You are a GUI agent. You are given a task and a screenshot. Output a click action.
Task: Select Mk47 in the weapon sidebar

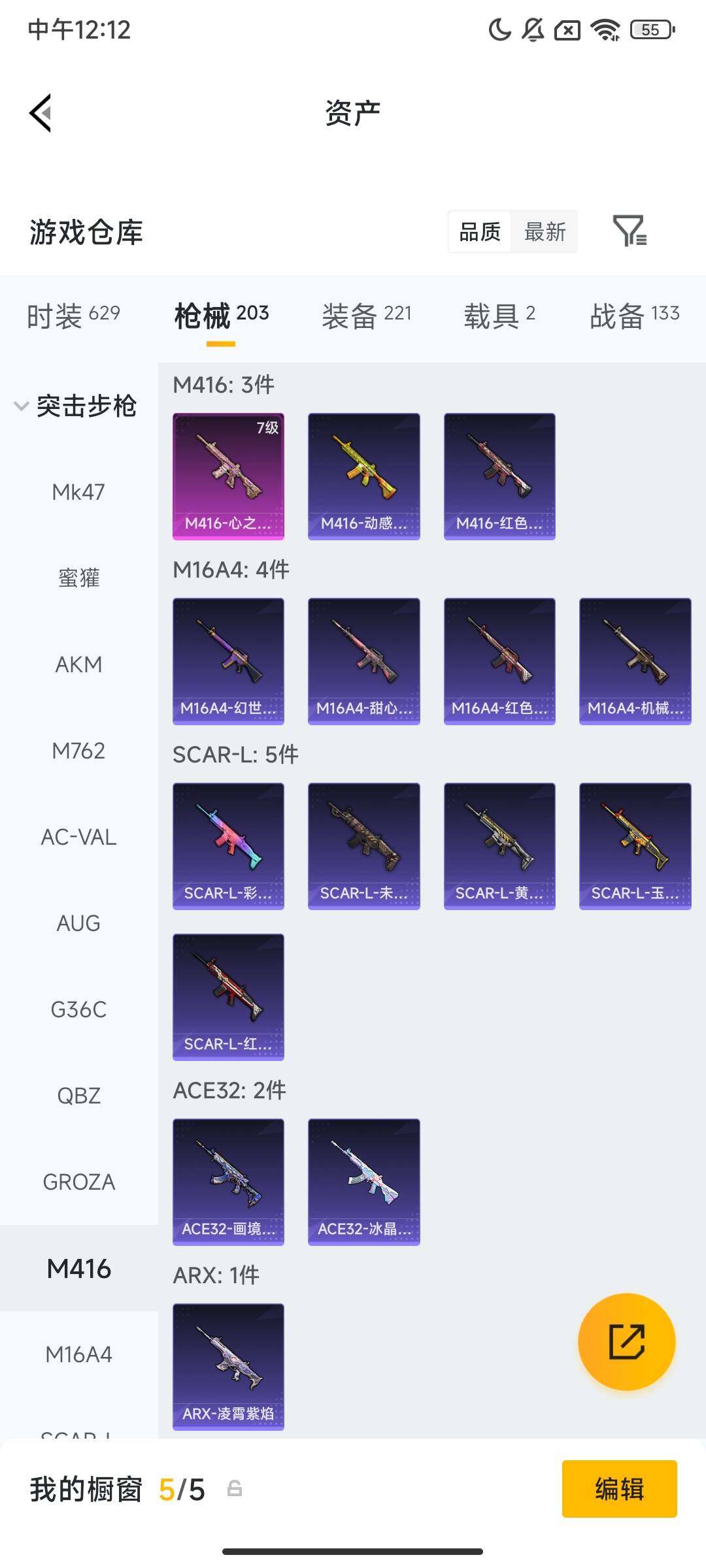(x=79, y=491)
